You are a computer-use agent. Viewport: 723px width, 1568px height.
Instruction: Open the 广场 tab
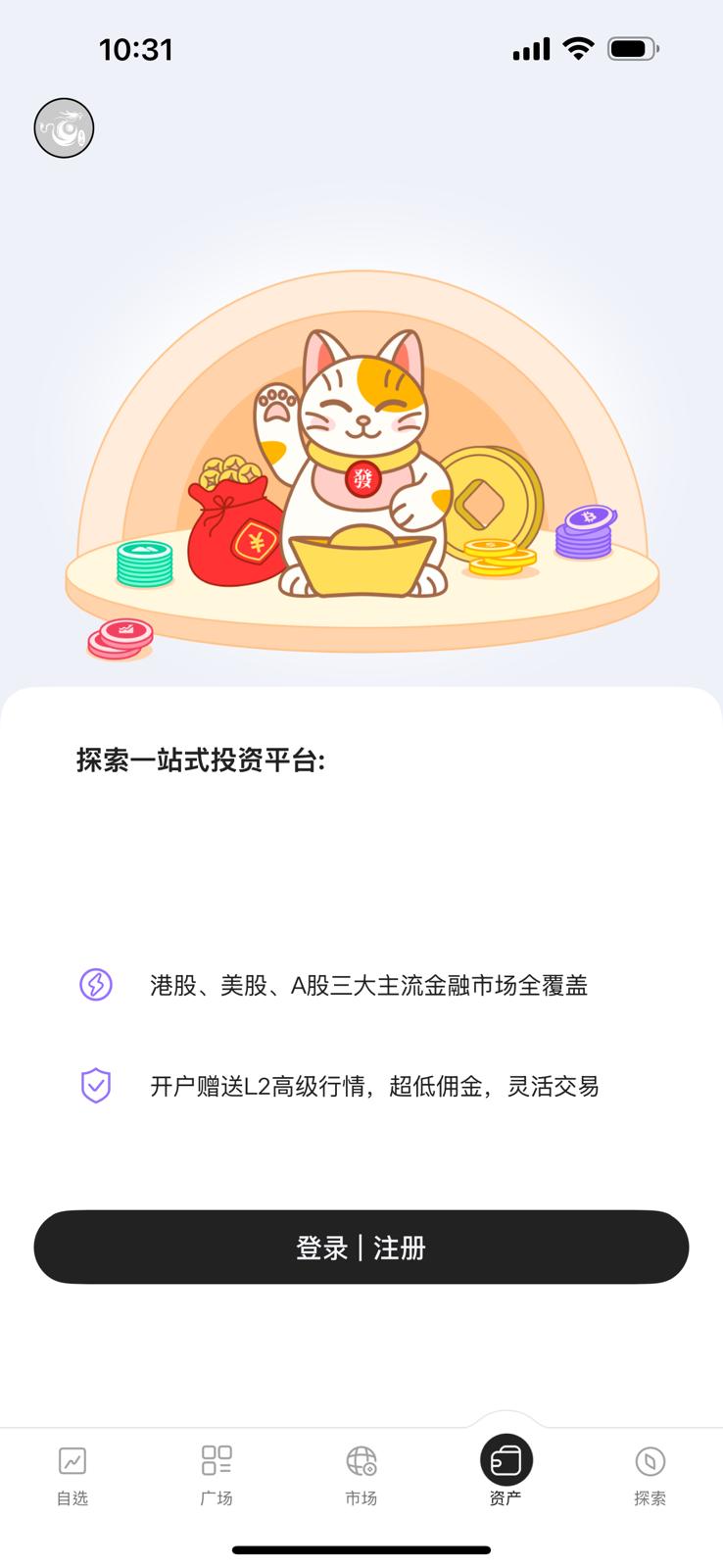click(x=217, y=1474)
